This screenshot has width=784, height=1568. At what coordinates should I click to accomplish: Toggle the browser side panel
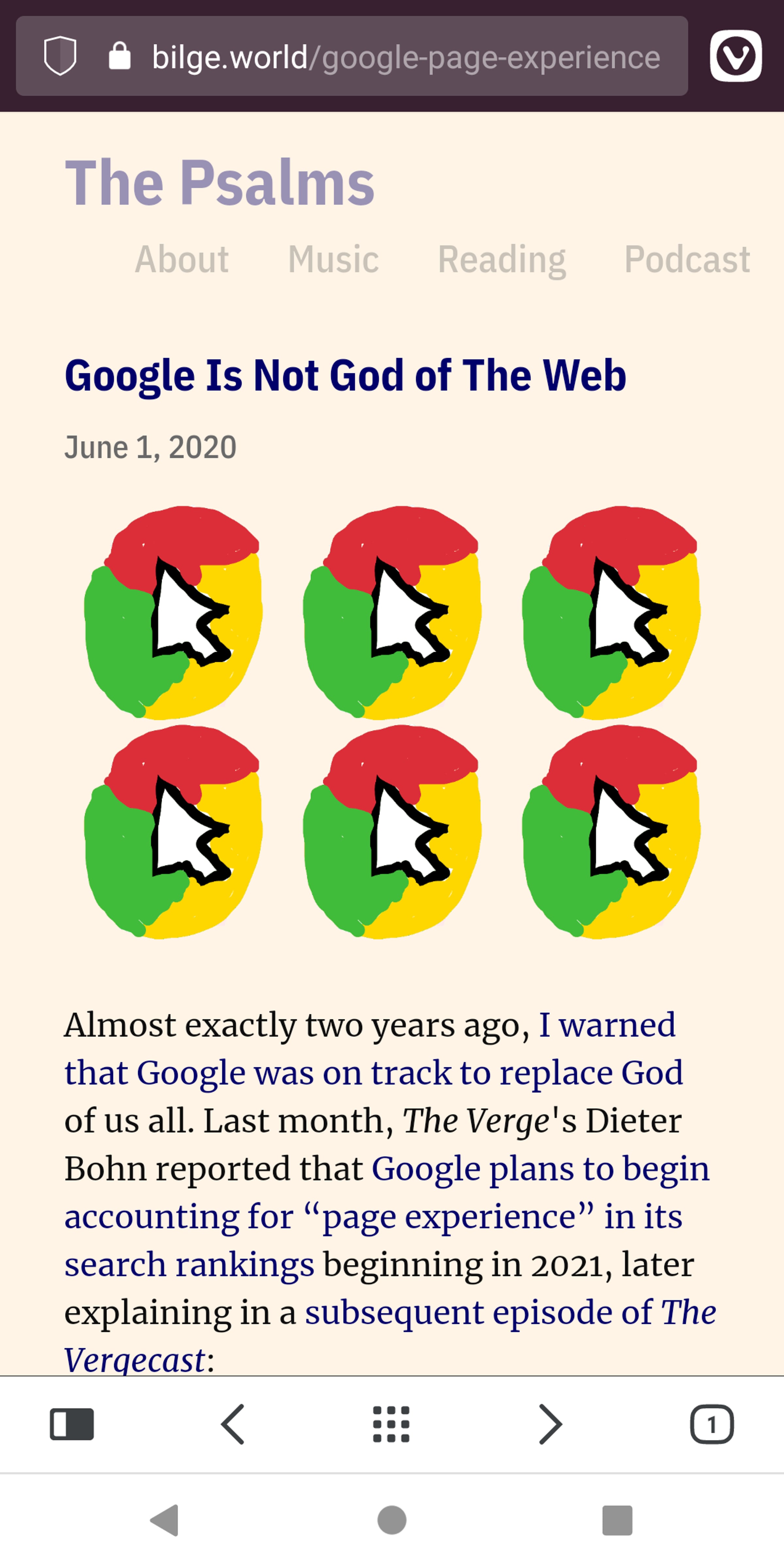[72, 1424]
